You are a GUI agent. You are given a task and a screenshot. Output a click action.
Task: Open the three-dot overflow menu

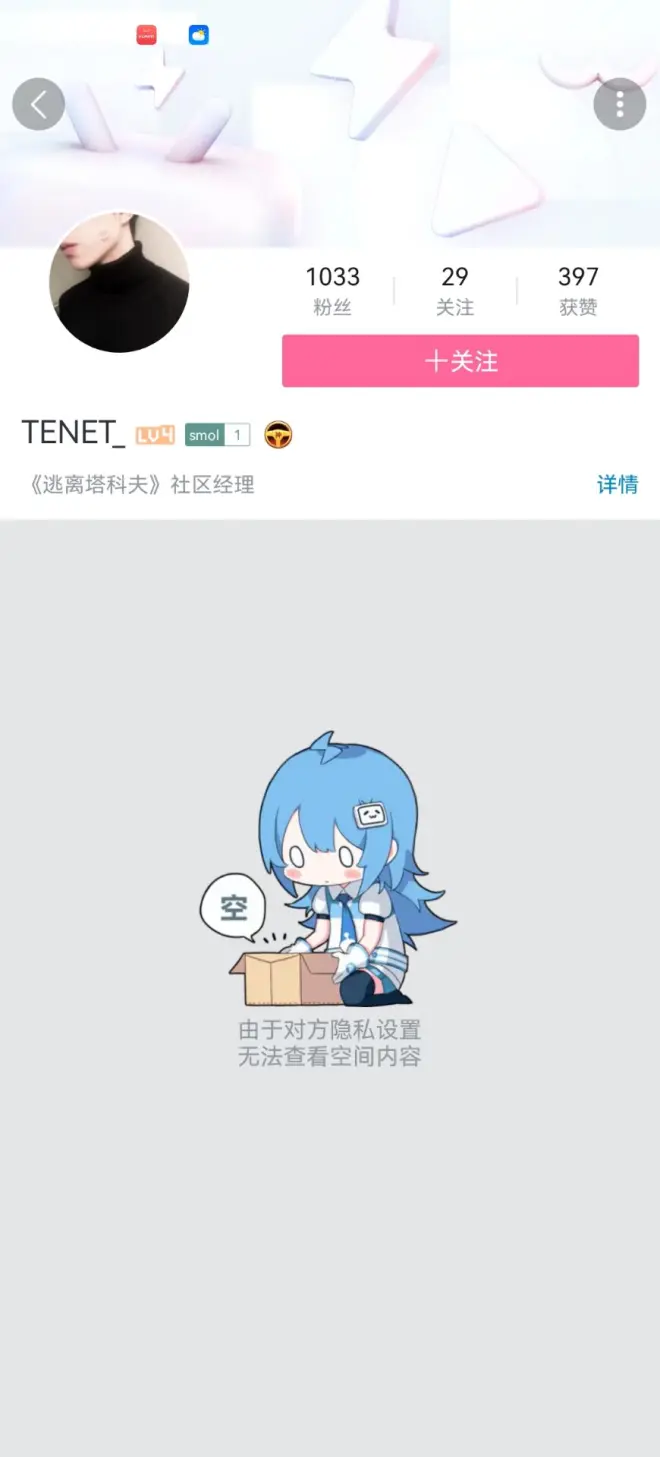pyautogui.click(x=619, y=104)
